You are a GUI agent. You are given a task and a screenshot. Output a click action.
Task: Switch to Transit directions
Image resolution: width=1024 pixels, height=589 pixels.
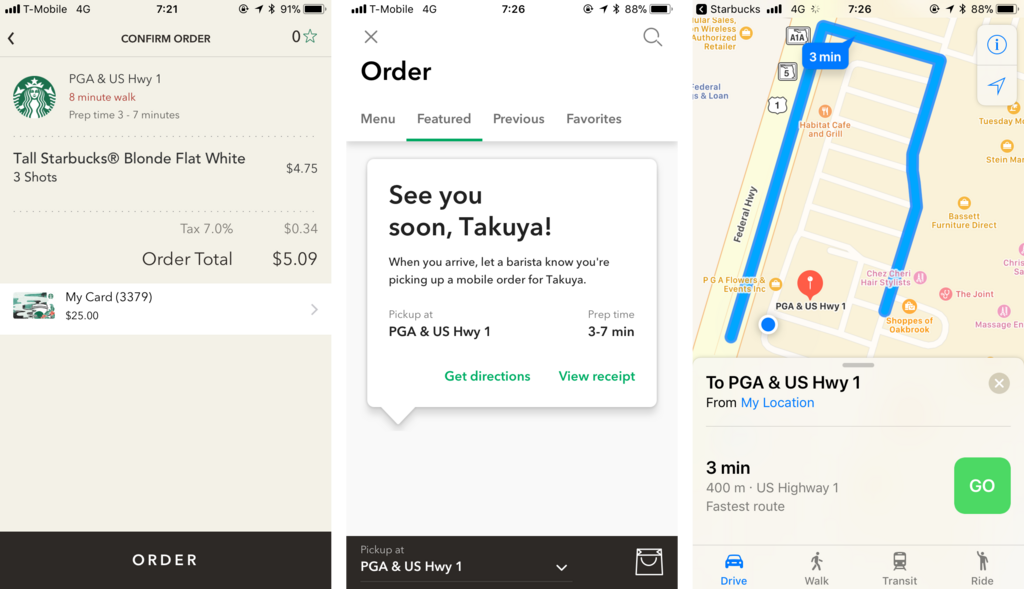pyautogui.click(x=899, y=568)
